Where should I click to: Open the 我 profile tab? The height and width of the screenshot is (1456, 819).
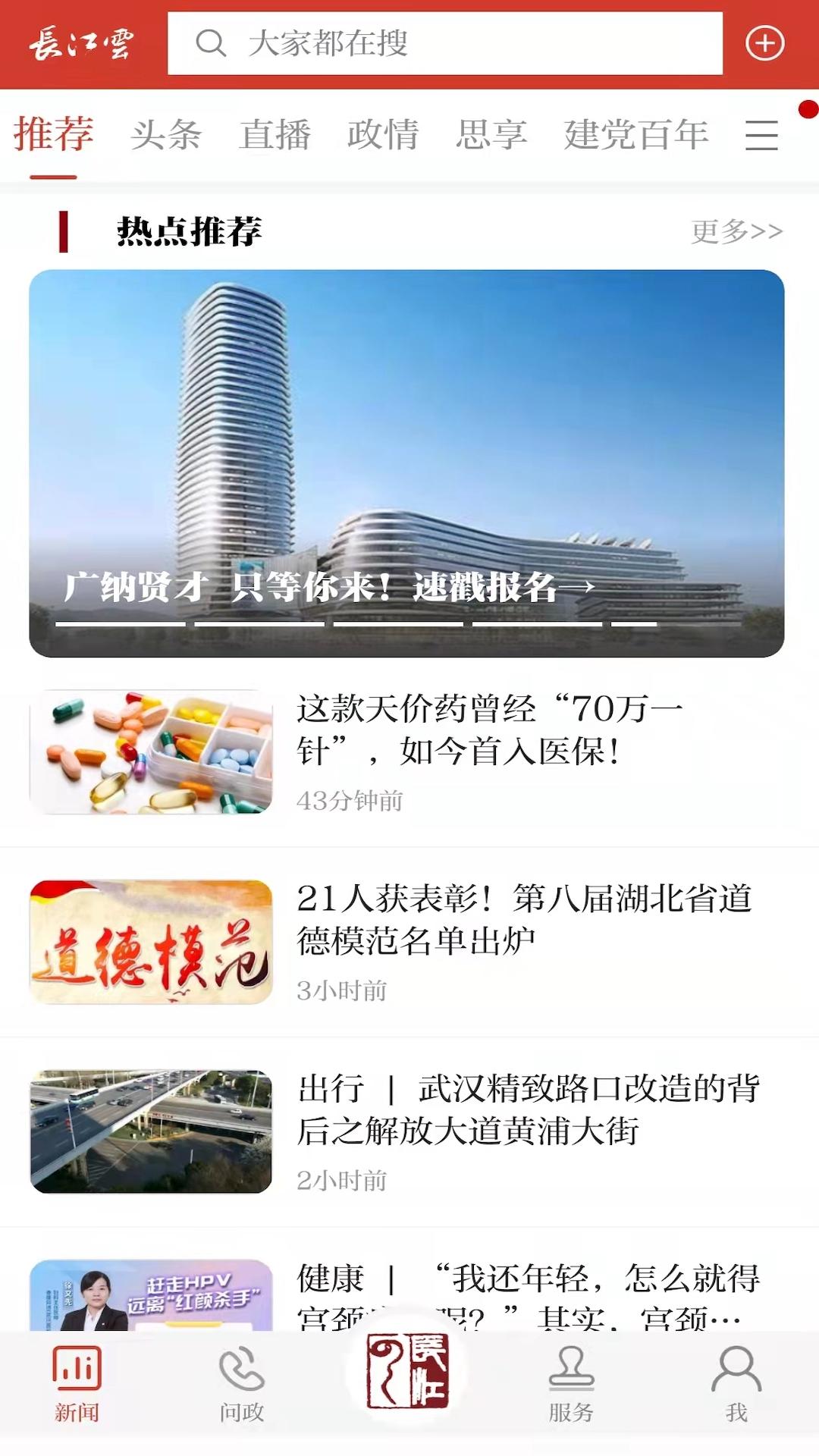736,1384
